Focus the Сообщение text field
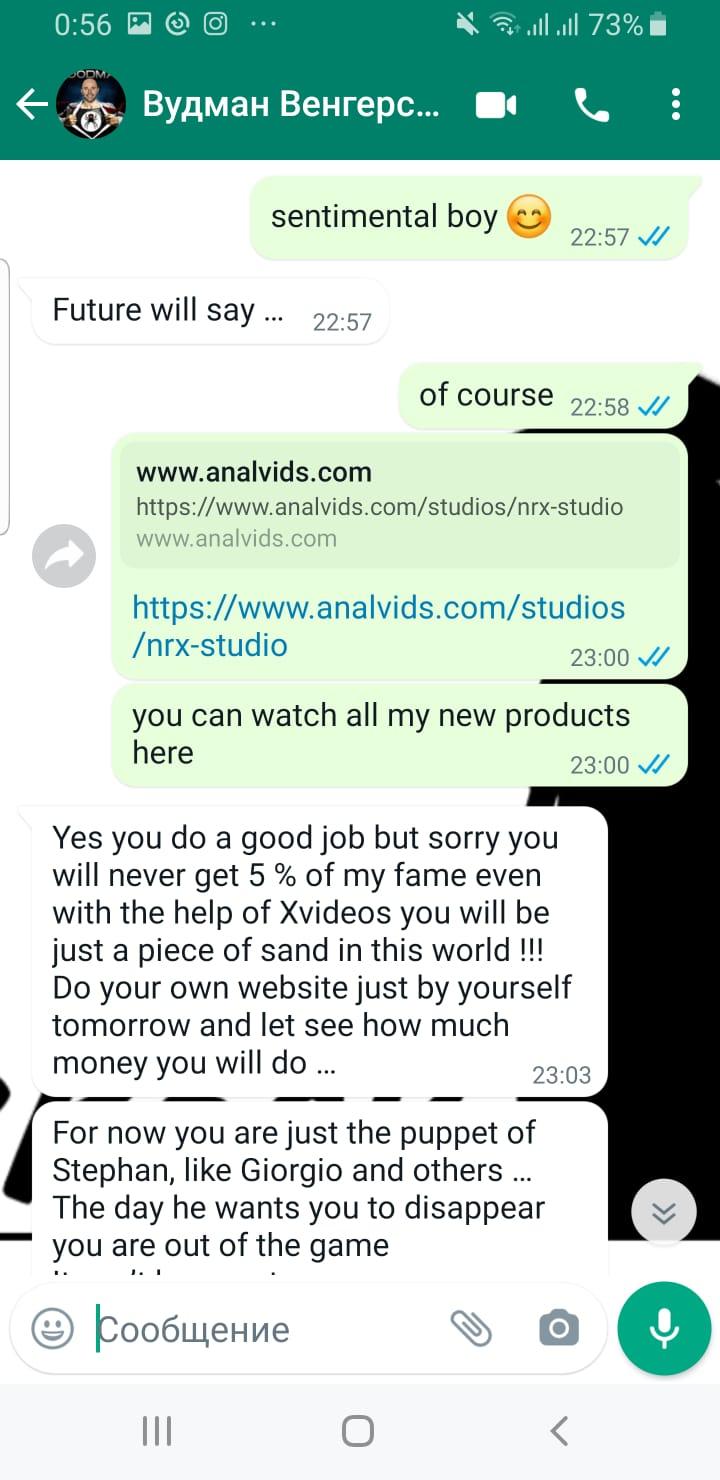The height and width of the screenshot is (1480, 720). 260,1330
